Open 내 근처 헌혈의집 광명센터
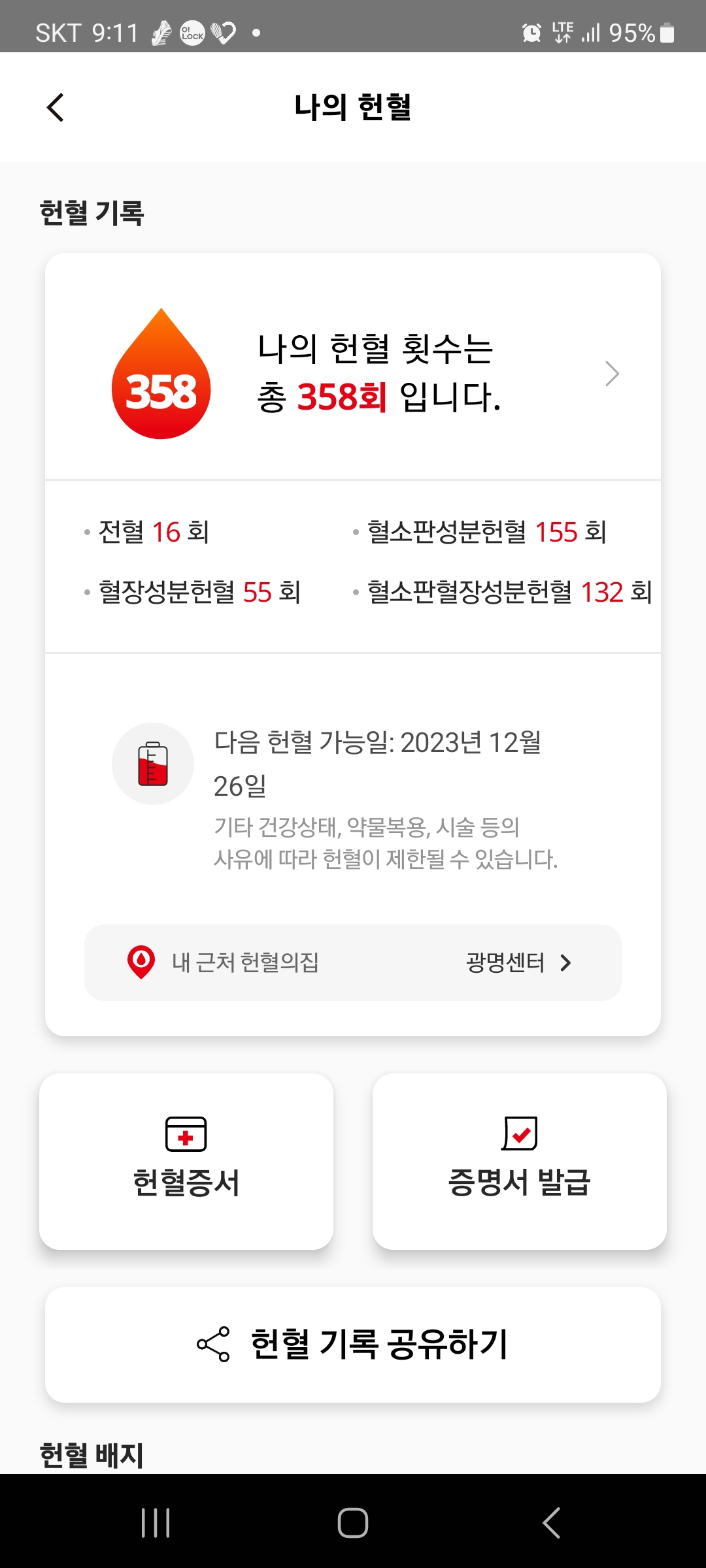 (353, 962)
